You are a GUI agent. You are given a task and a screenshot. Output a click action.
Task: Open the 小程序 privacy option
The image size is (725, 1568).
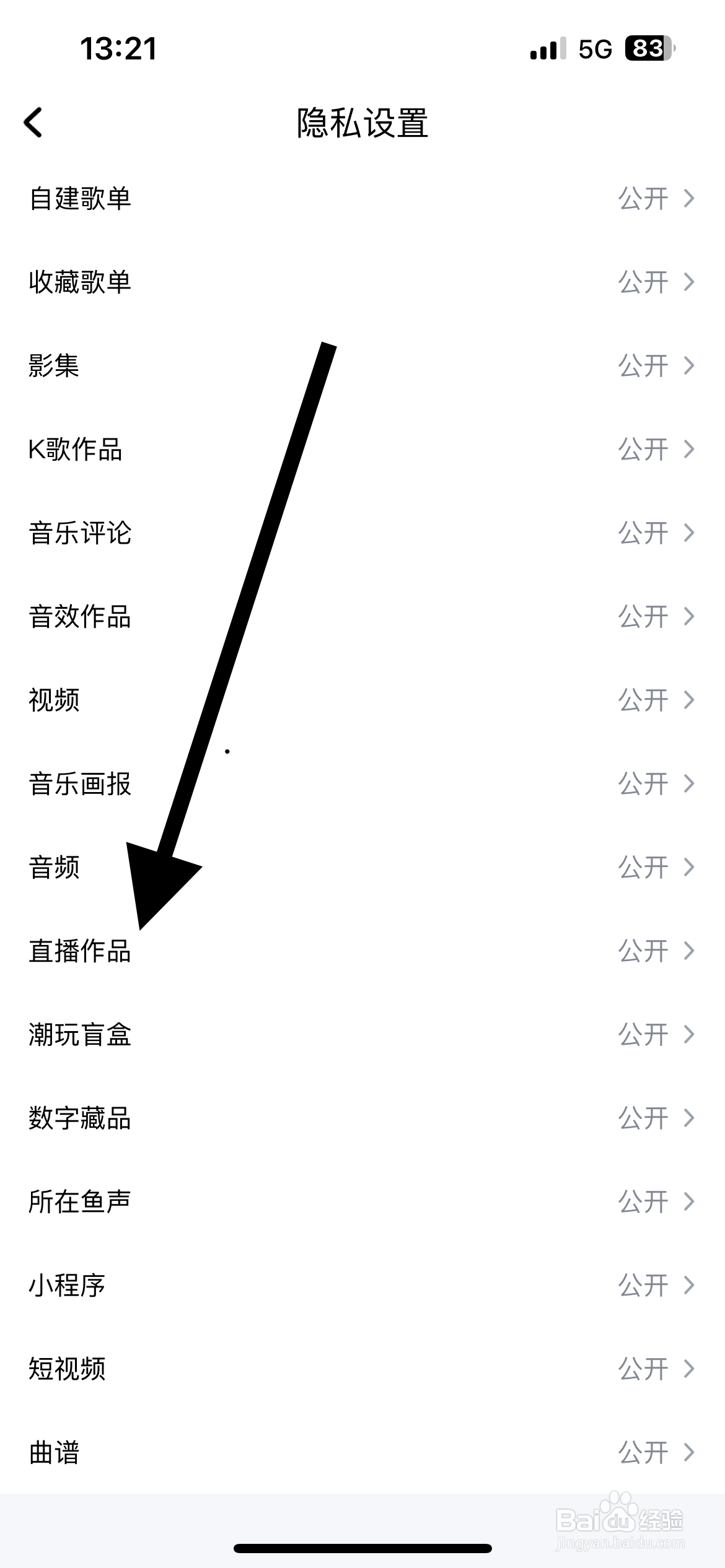point(362,1286)
